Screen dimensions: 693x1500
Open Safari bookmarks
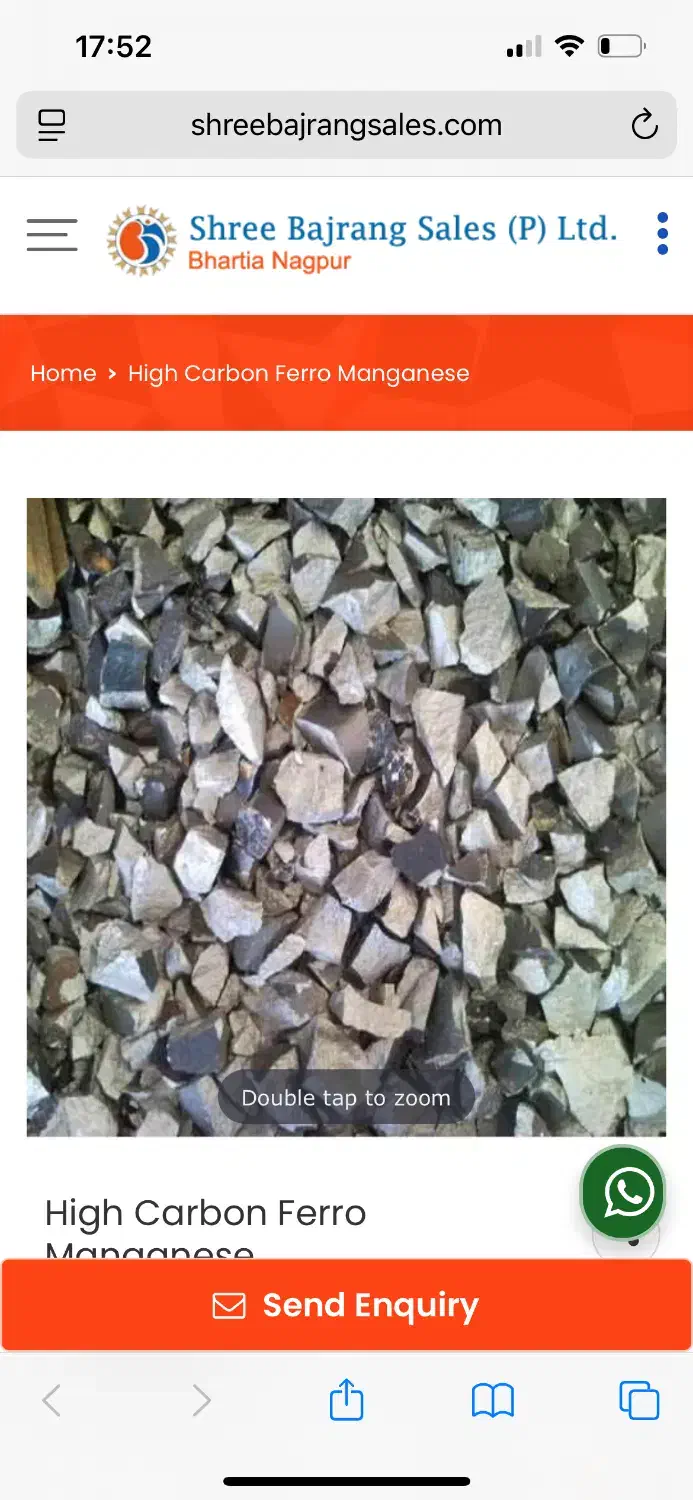pyautogui.click(x=492, y=1400)
